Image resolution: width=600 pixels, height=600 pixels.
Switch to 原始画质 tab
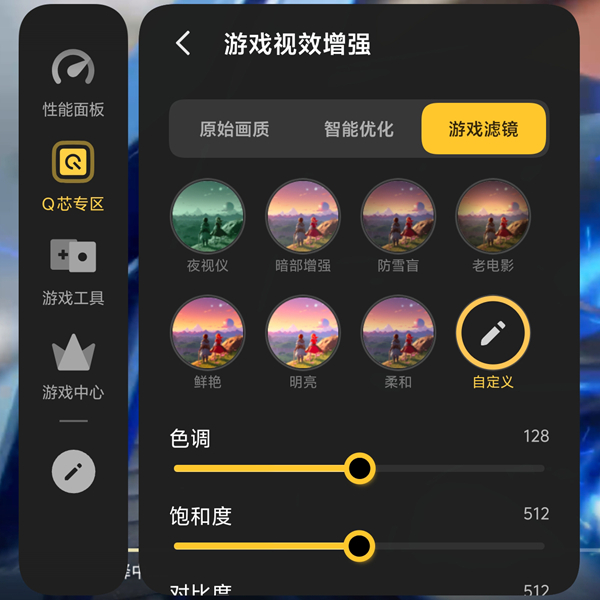(x=234, y=129)
